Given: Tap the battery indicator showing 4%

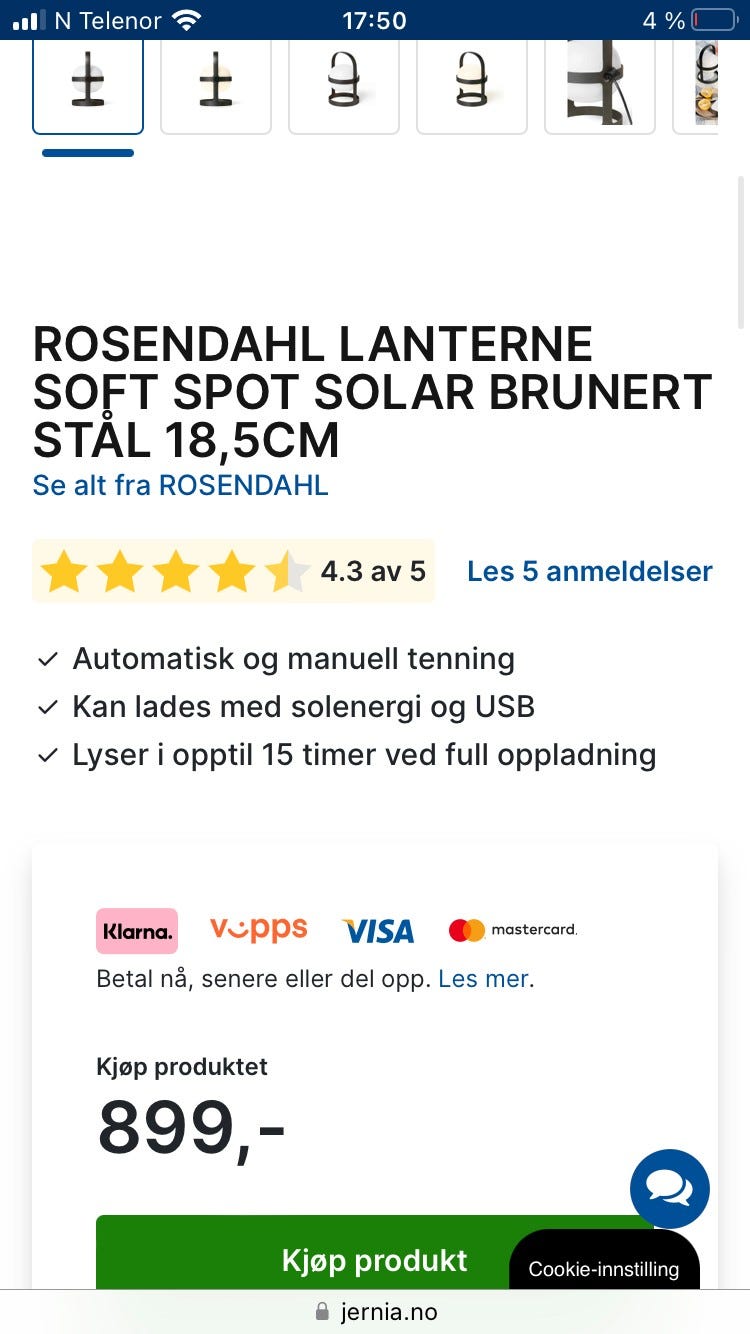Looking at the screenshot, I should [x=716, y=18].
